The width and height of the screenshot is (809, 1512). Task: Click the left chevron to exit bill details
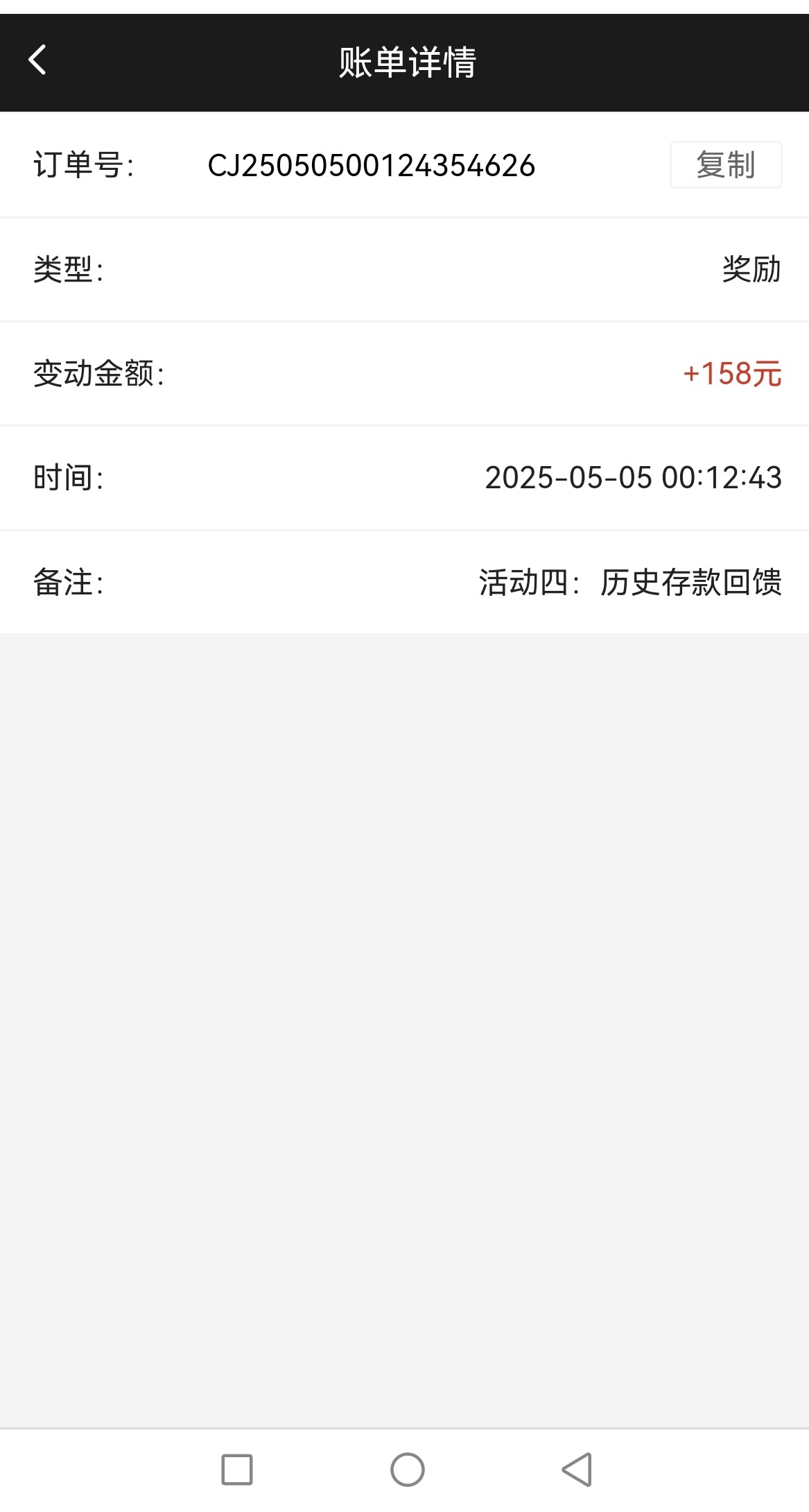point(37,60)
